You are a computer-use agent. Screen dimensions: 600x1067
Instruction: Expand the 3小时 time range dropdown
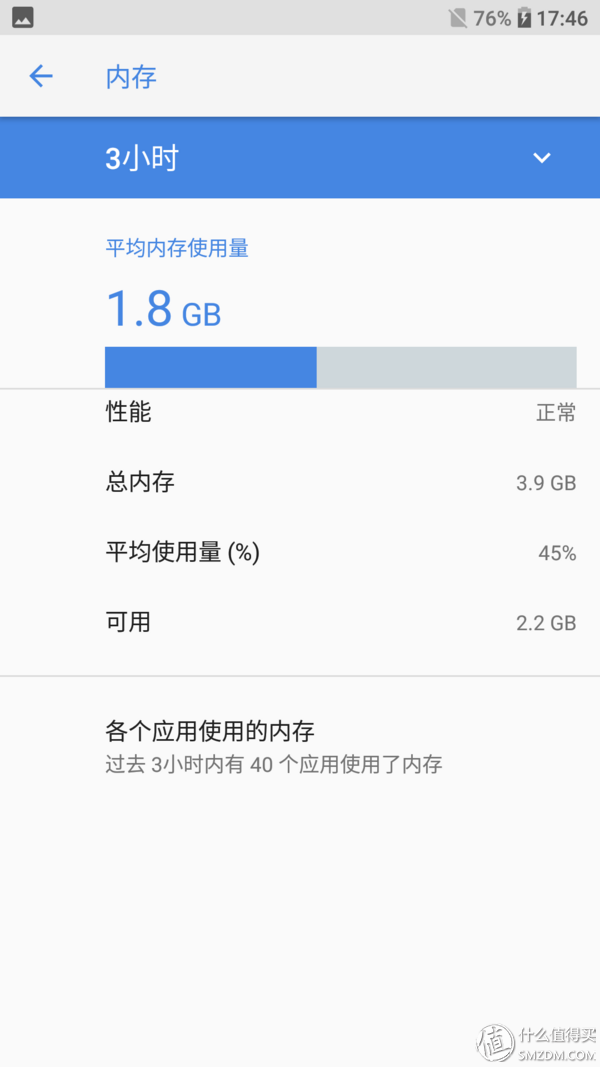click(299, 158)
